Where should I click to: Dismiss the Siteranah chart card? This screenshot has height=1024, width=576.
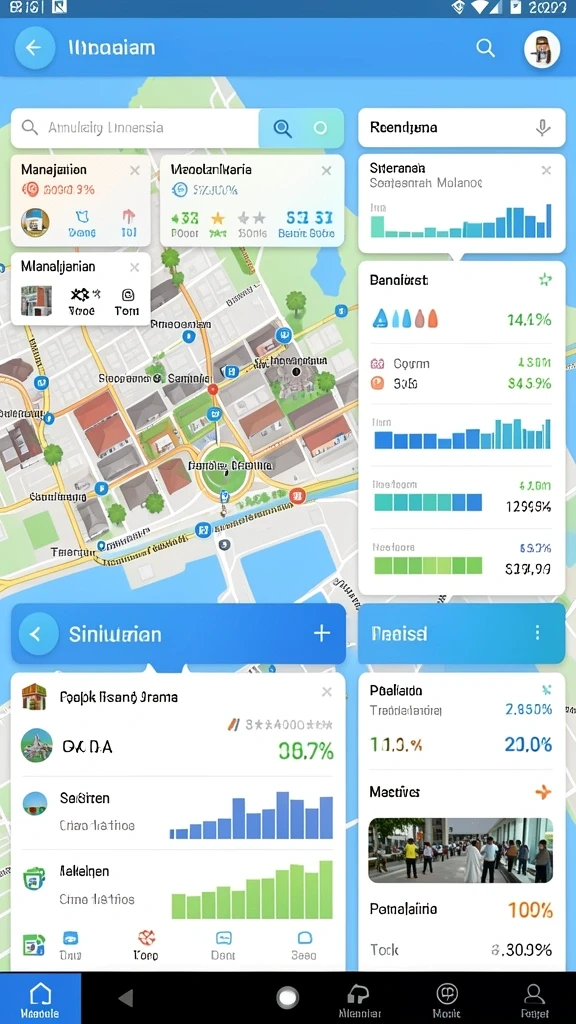(546, 170)
